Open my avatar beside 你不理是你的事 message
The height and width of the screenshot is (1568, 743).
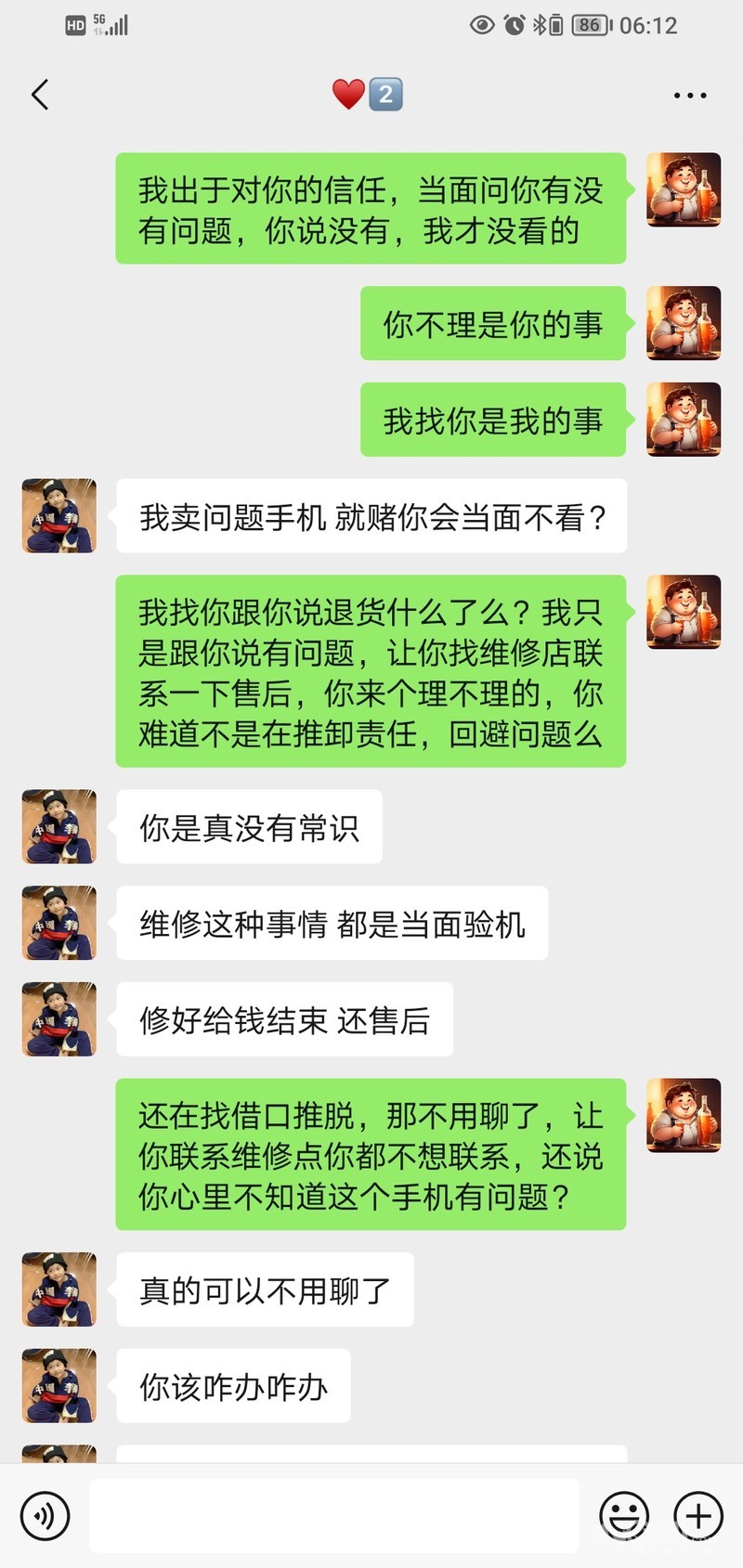[x=684, y=323]
